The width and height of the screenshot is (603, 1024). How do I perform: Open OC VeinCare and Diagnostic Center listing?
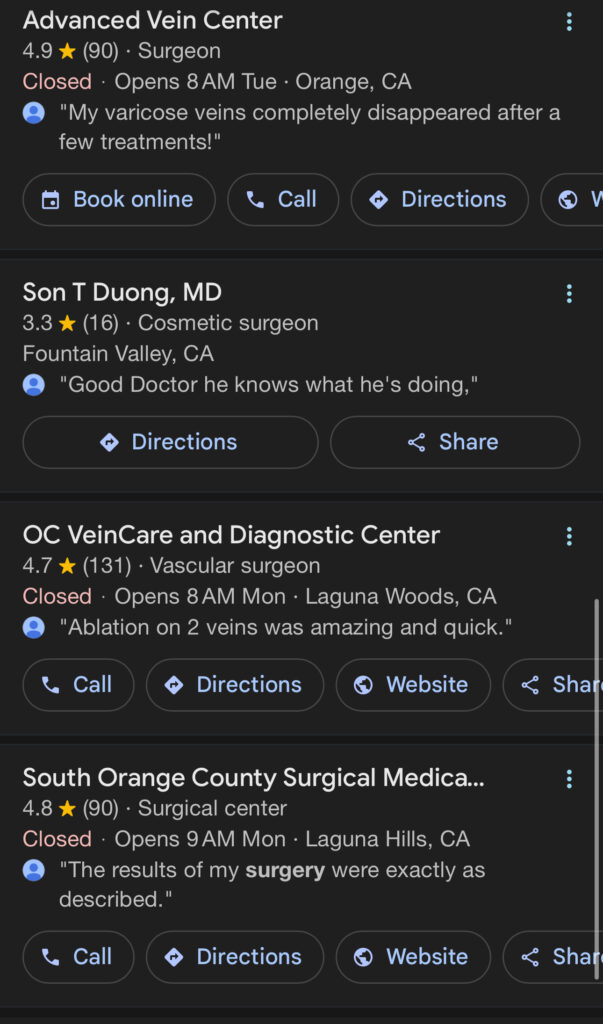(231, 535)
